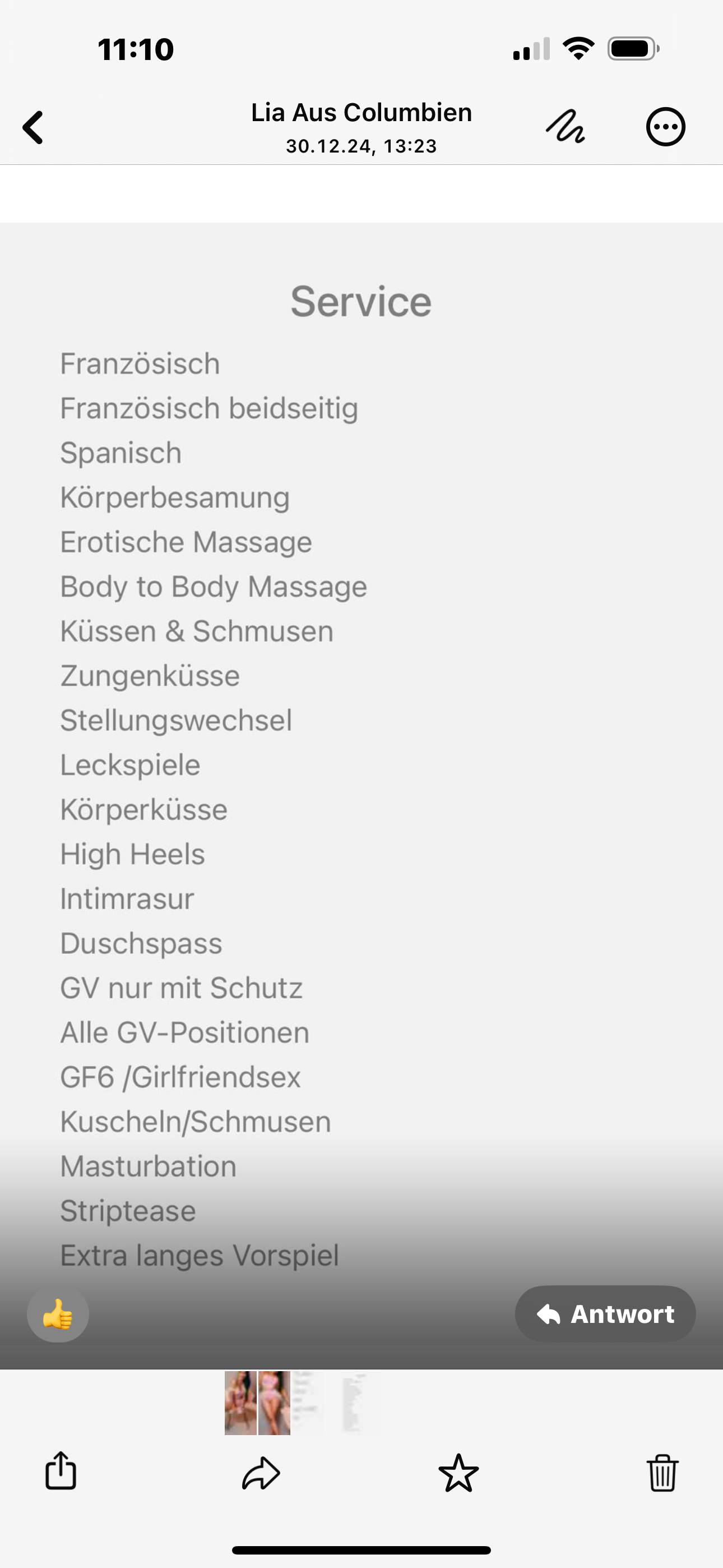723x1568 pixels.
Task: React with the thumbs up
Action: click(x=58, y=1313)
